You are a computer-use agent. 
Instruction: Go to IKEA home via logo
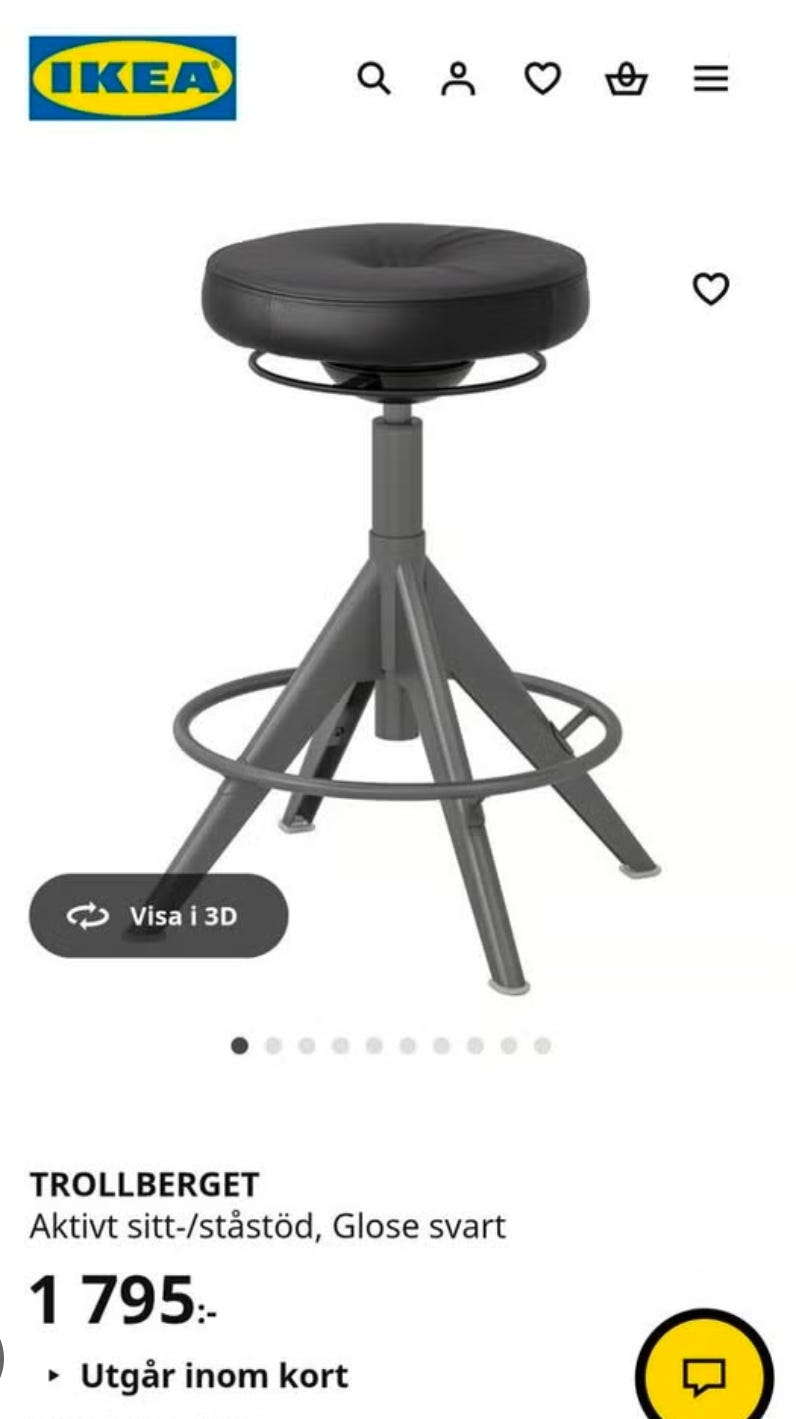tap(132, 78)
